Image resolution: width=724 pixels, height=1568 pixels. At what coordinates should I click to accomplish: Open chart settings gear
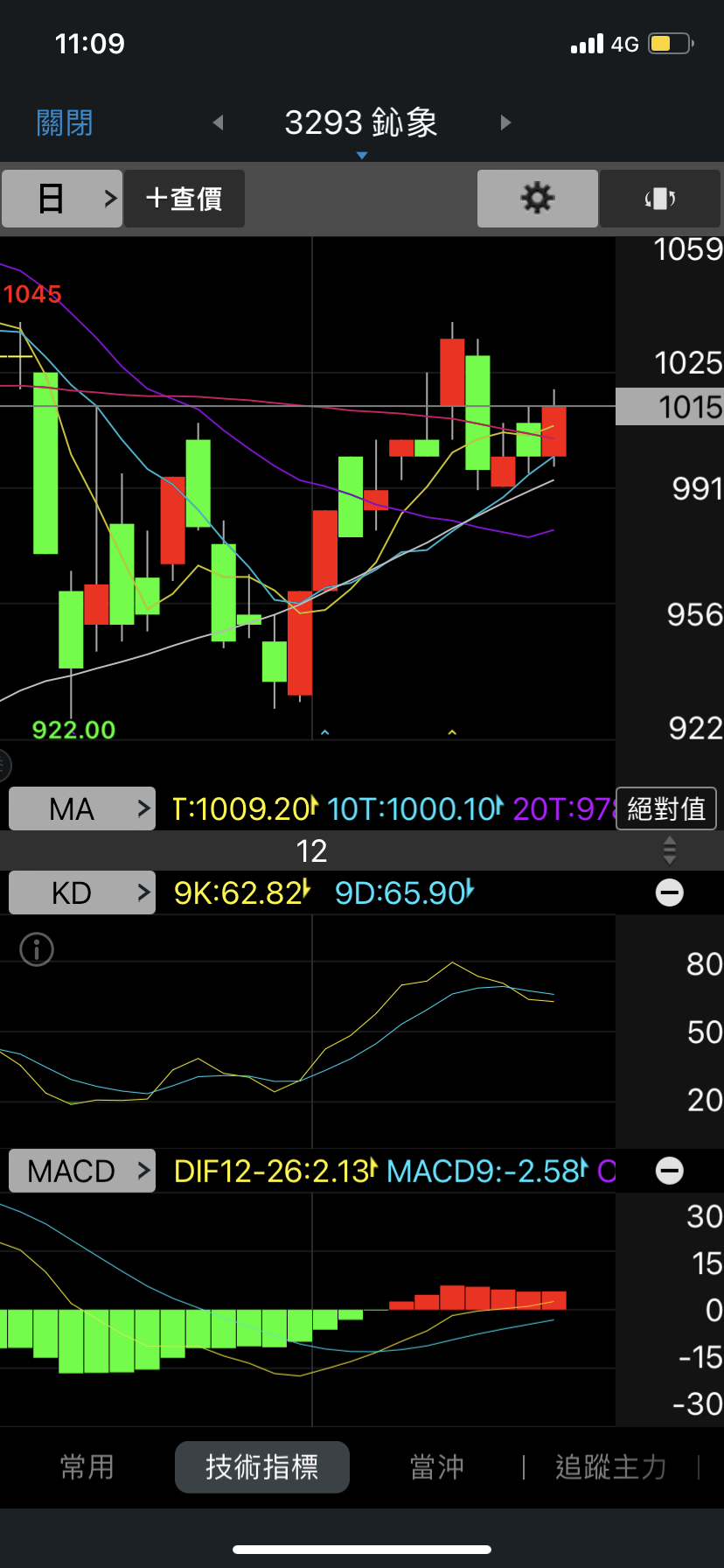click(x=537, y=199)
